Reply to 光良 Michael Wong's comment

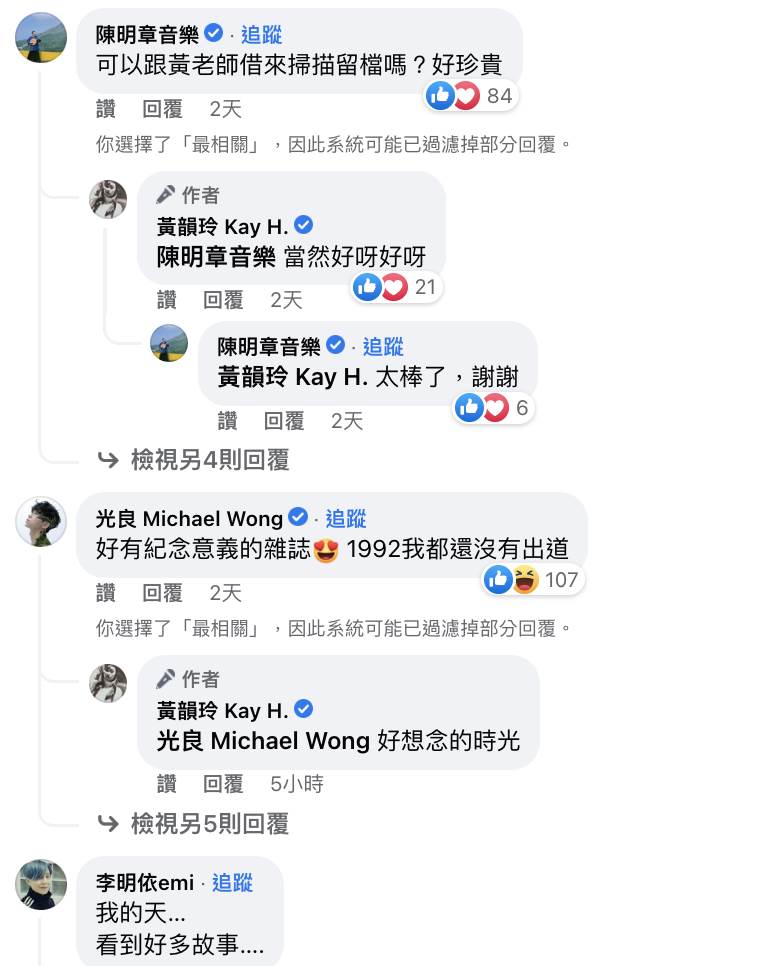click(x=162, y=593)
